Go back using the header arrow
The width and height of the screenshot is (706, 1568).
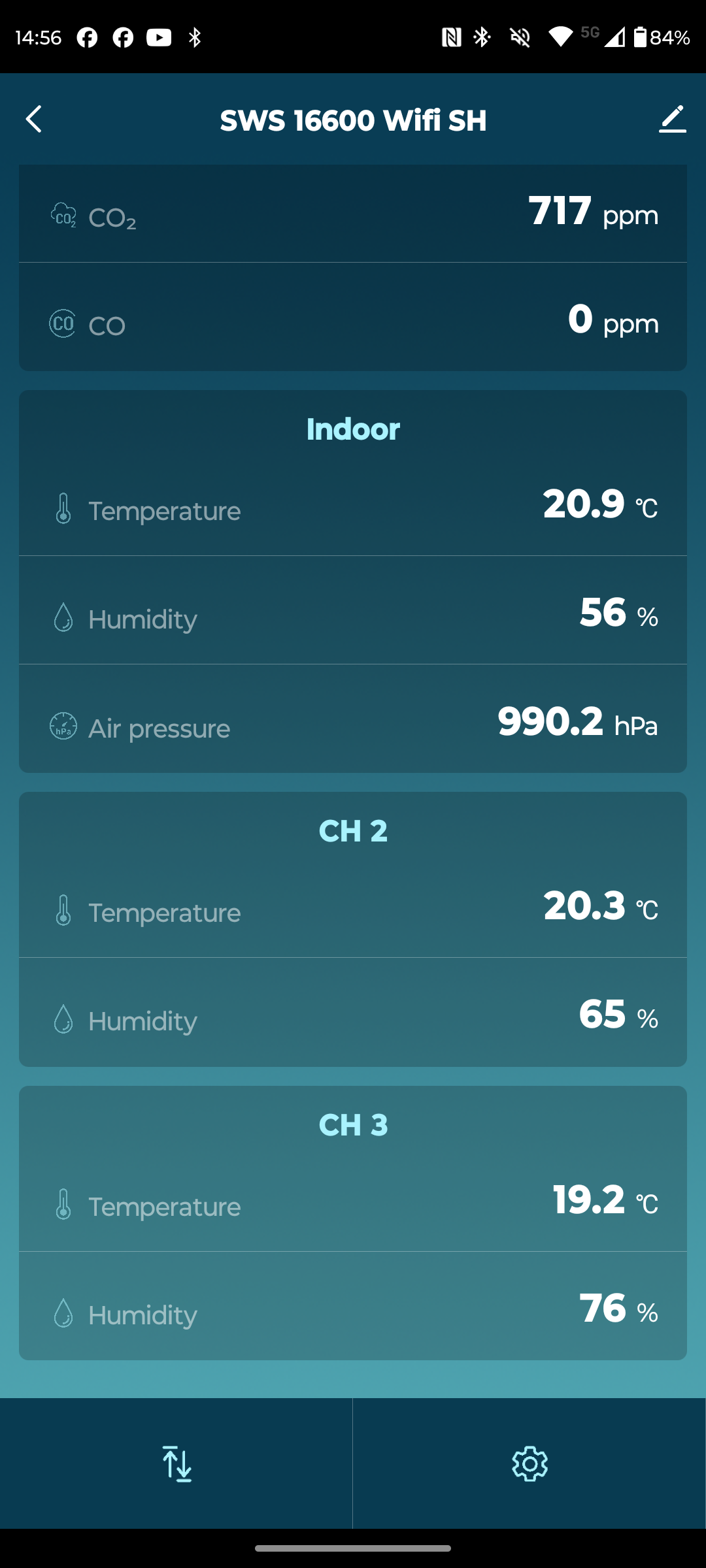[34, 120]
